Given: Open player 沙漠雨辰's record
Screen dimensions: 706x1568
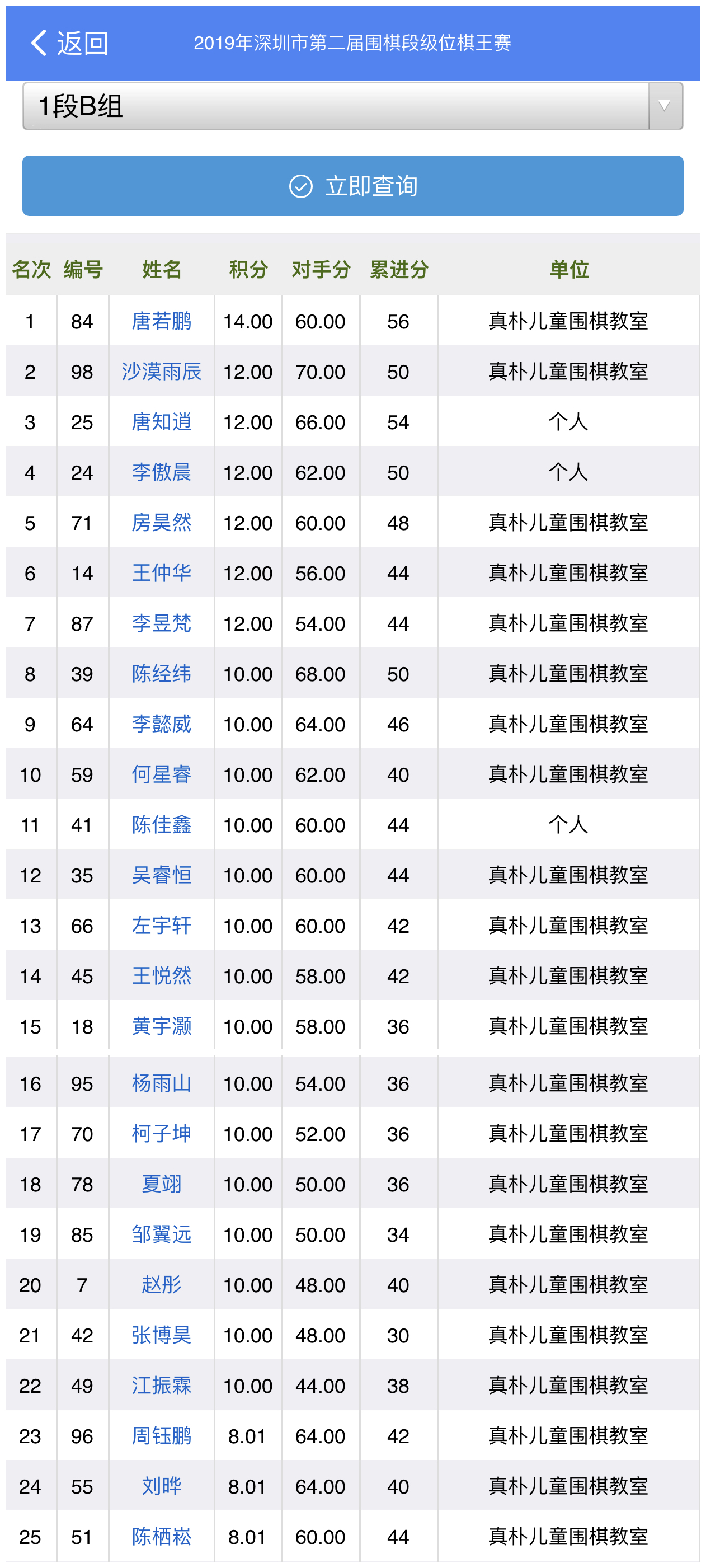Looking at the screenshot, I should pyautogui.click(x=161, y=372).
